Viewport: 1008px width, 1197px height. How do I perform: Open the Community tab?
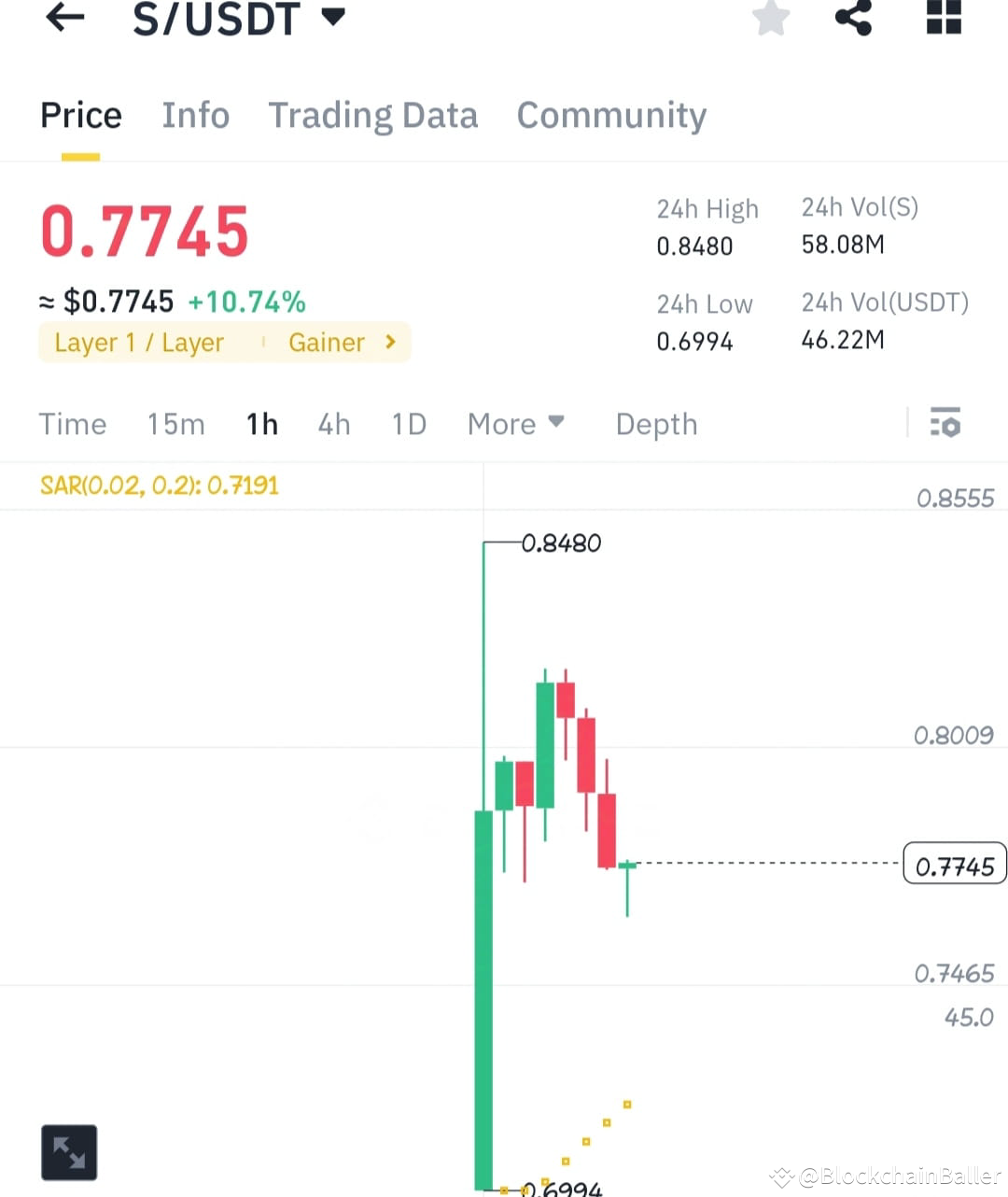pos(610,115)
